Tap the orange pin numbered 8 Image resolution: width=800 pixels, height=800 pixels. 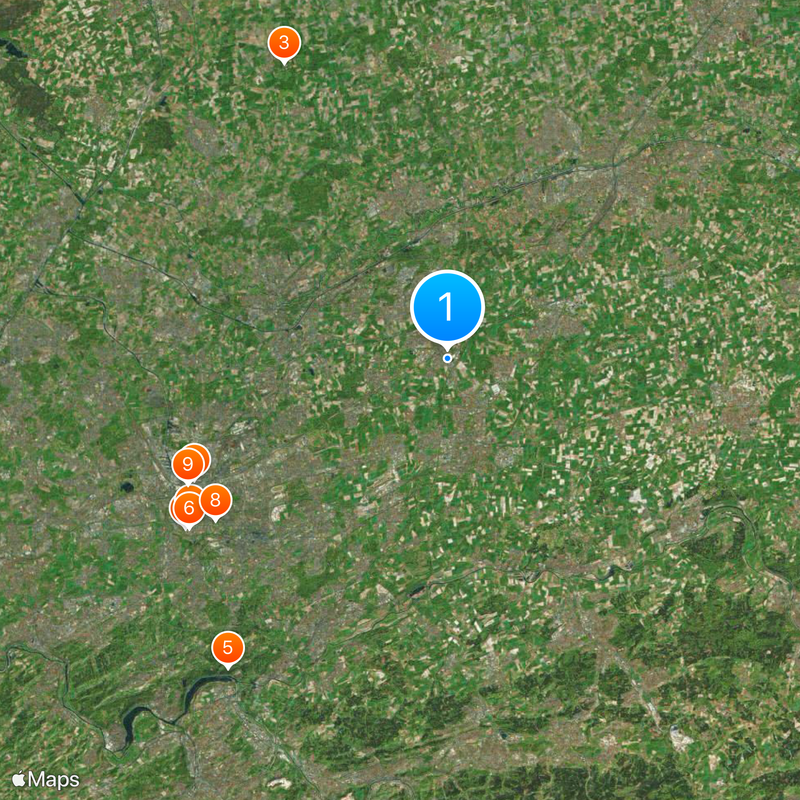pyautogui.click(x=215, y=500)
